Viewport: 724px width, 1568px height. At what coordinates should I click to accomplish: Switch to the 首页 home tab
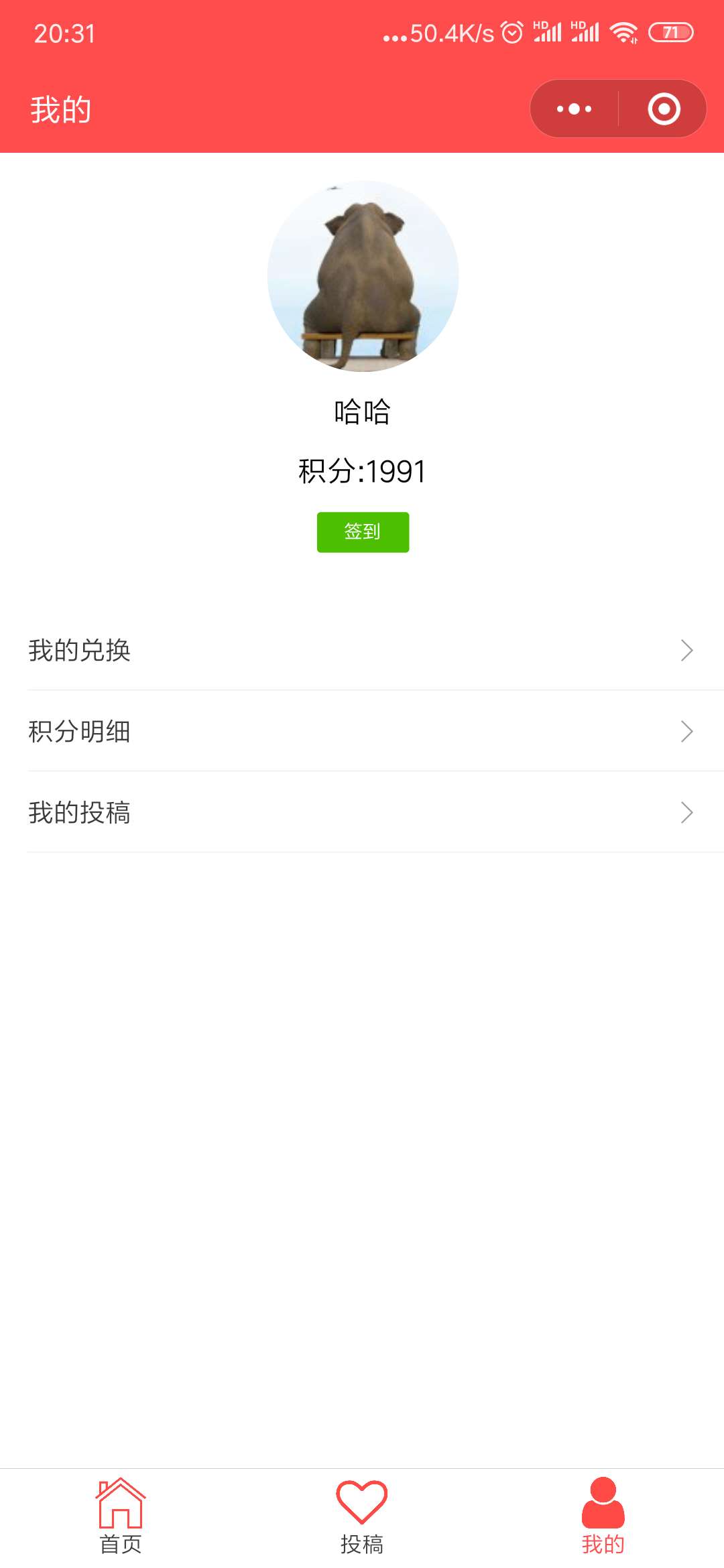(x=121, y=1517)
